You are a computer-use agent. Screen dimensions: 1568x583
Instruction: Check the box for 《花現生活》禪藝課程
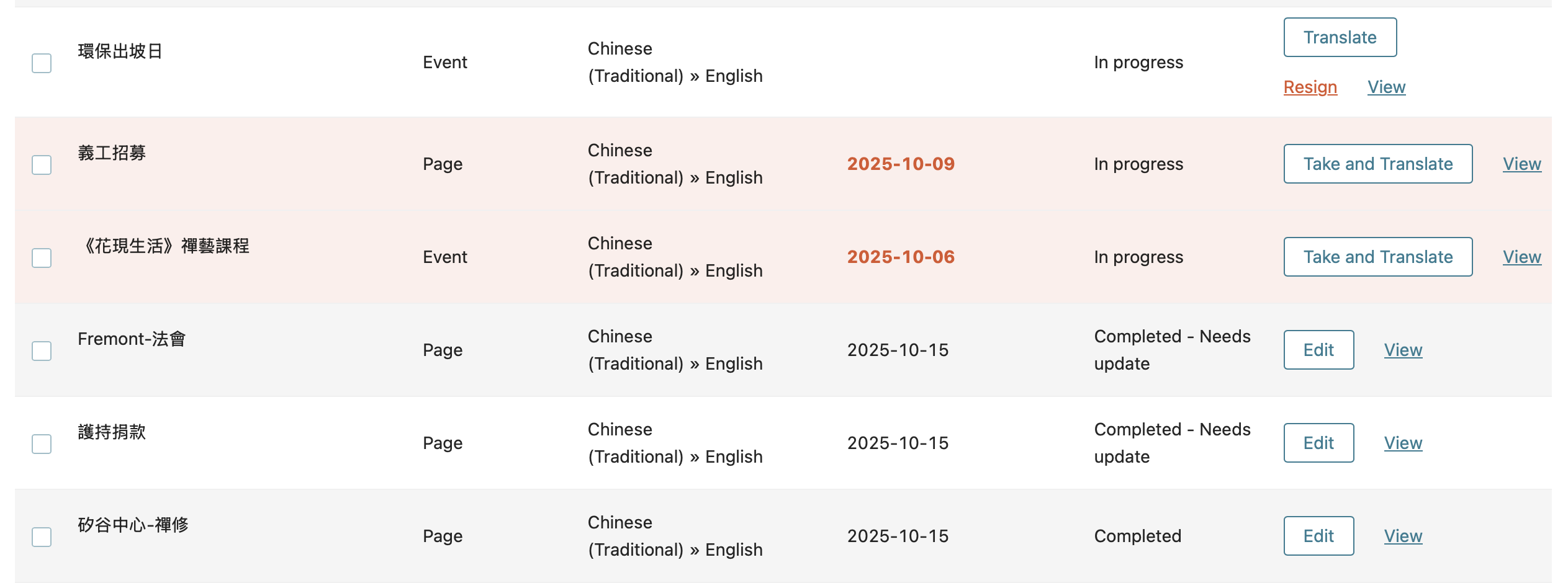(42, 258)
